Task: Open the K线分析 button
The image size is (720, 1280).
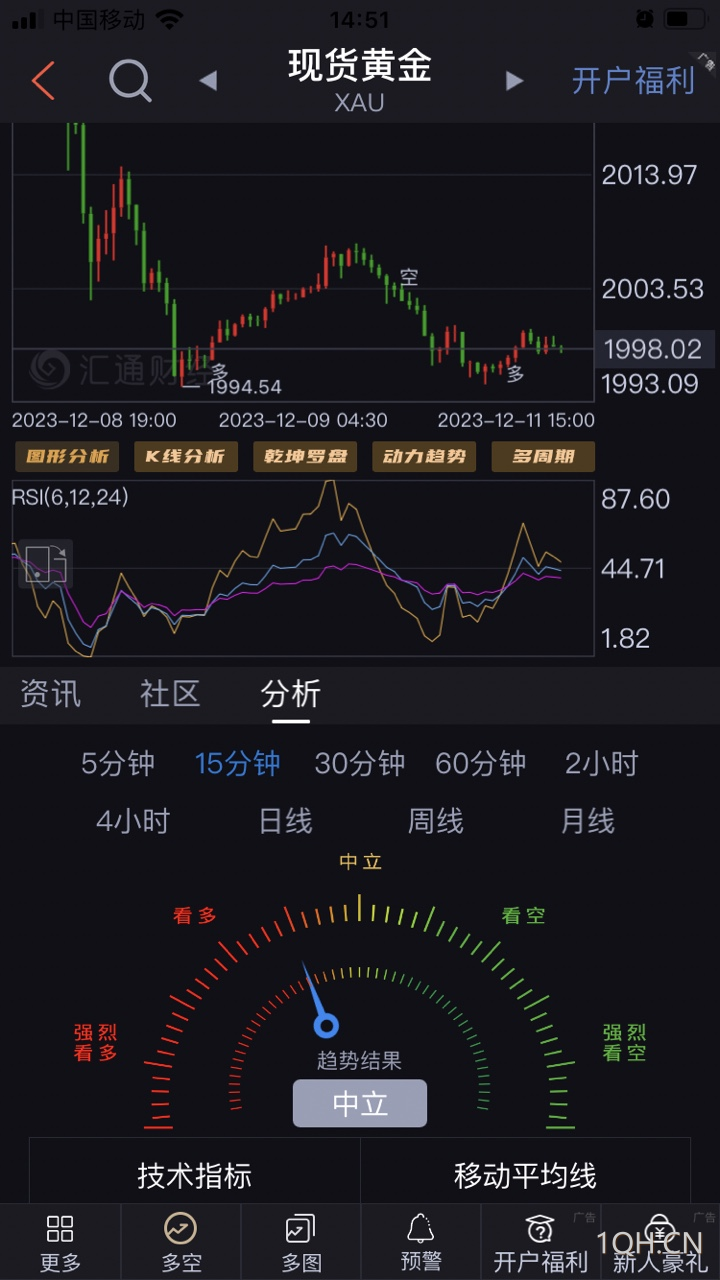Action: [185, 456]
